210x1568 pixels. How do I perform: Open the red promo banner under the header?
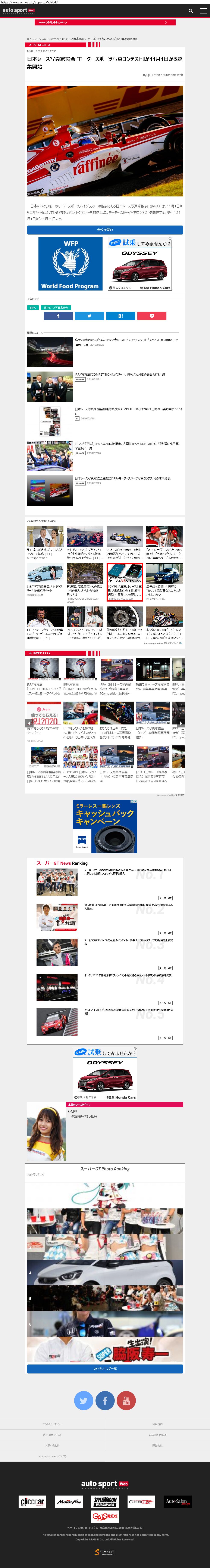105,22
